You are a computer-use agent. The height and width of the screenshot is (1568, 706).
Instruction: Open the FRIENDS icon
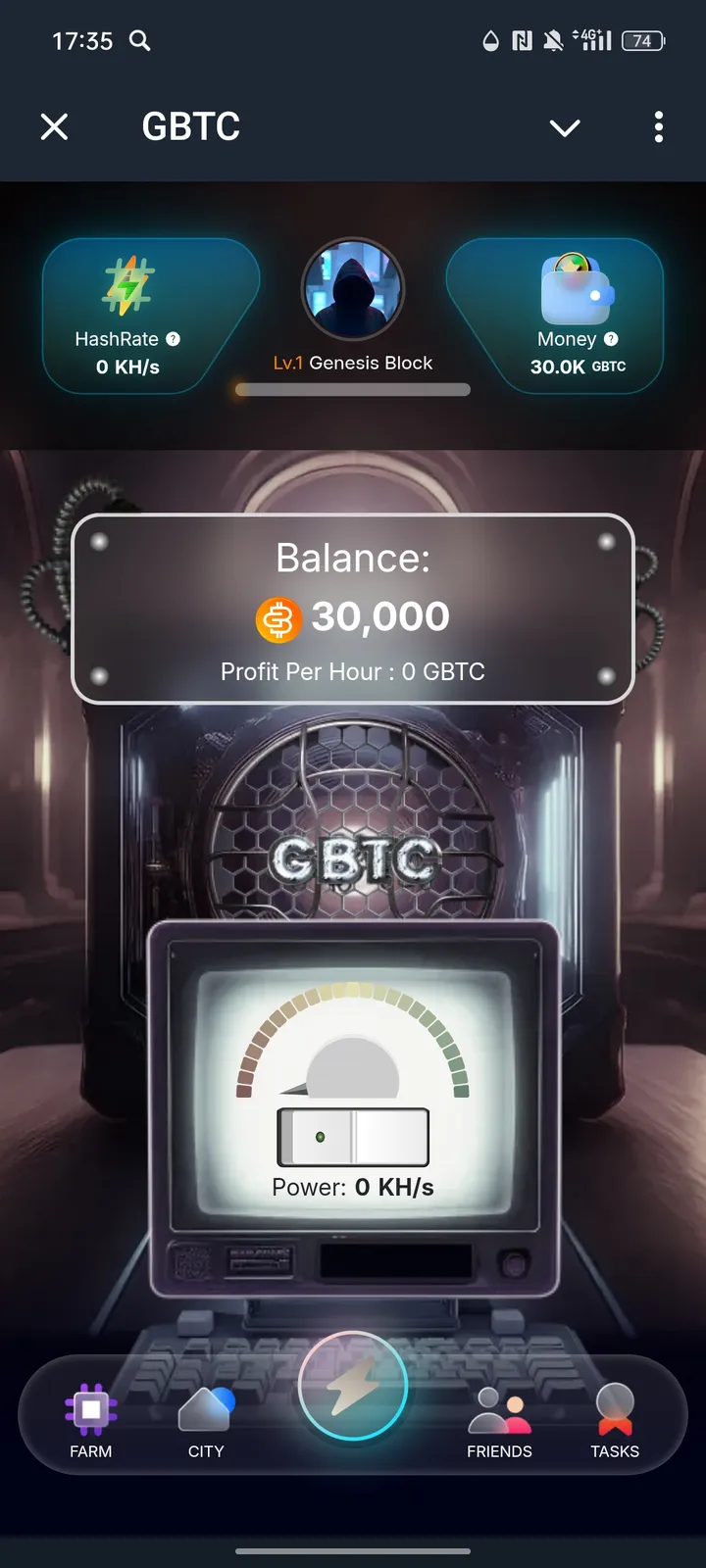pos(498,1408)
